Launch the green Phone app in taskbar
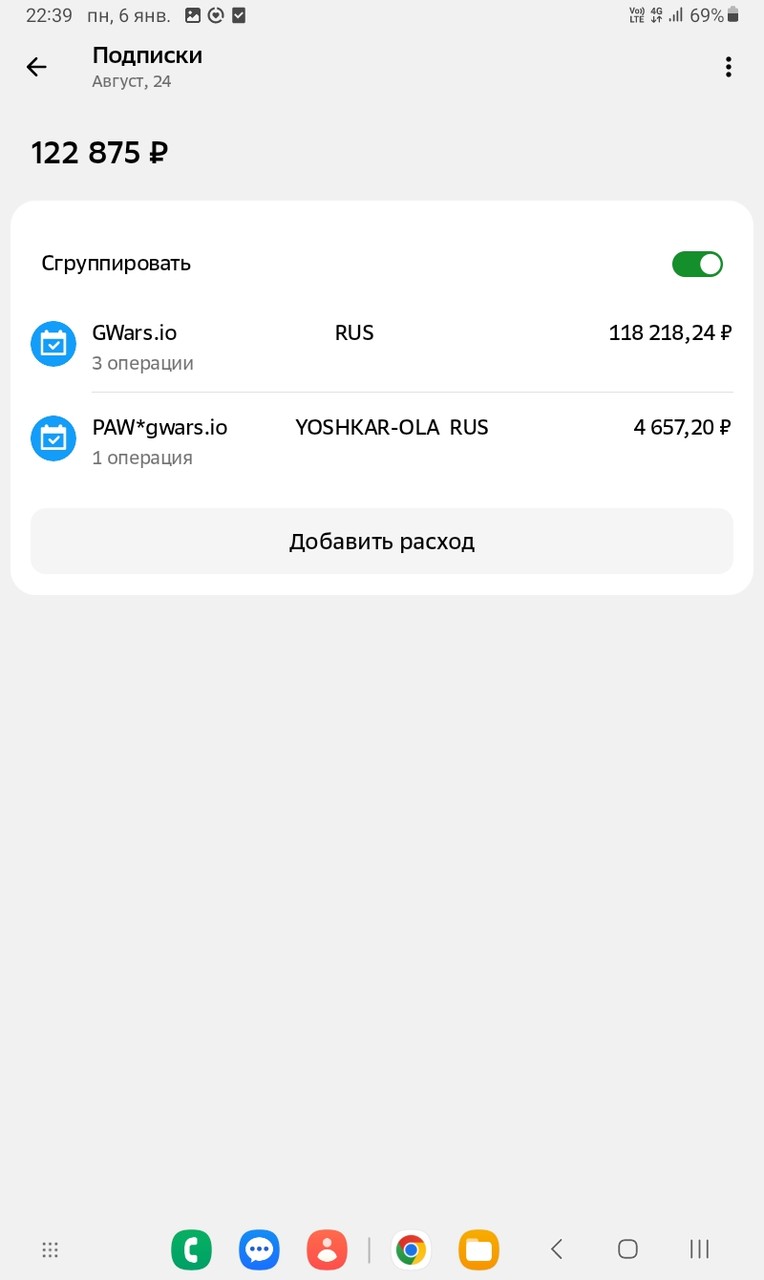This screenshot has width=764, height=1280. (x=191, y=1249)
